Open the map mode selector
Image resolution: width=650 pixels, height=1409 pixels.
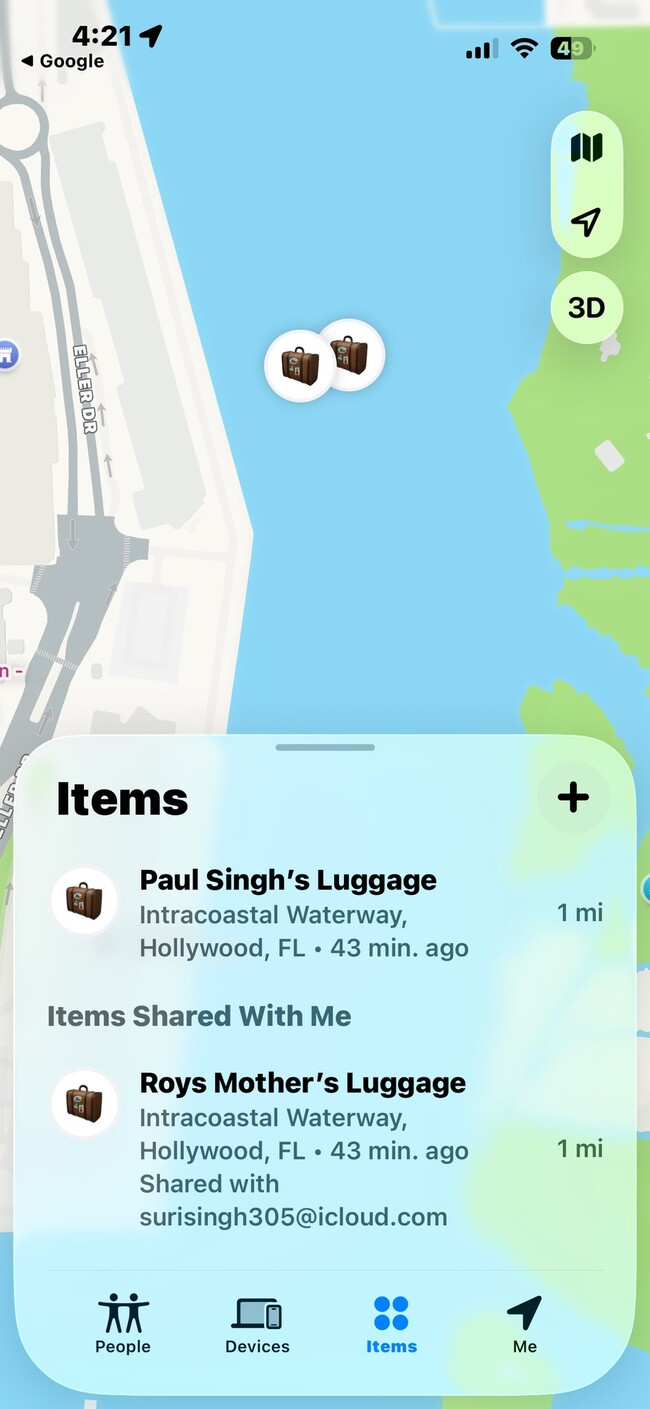coord(586,149)
